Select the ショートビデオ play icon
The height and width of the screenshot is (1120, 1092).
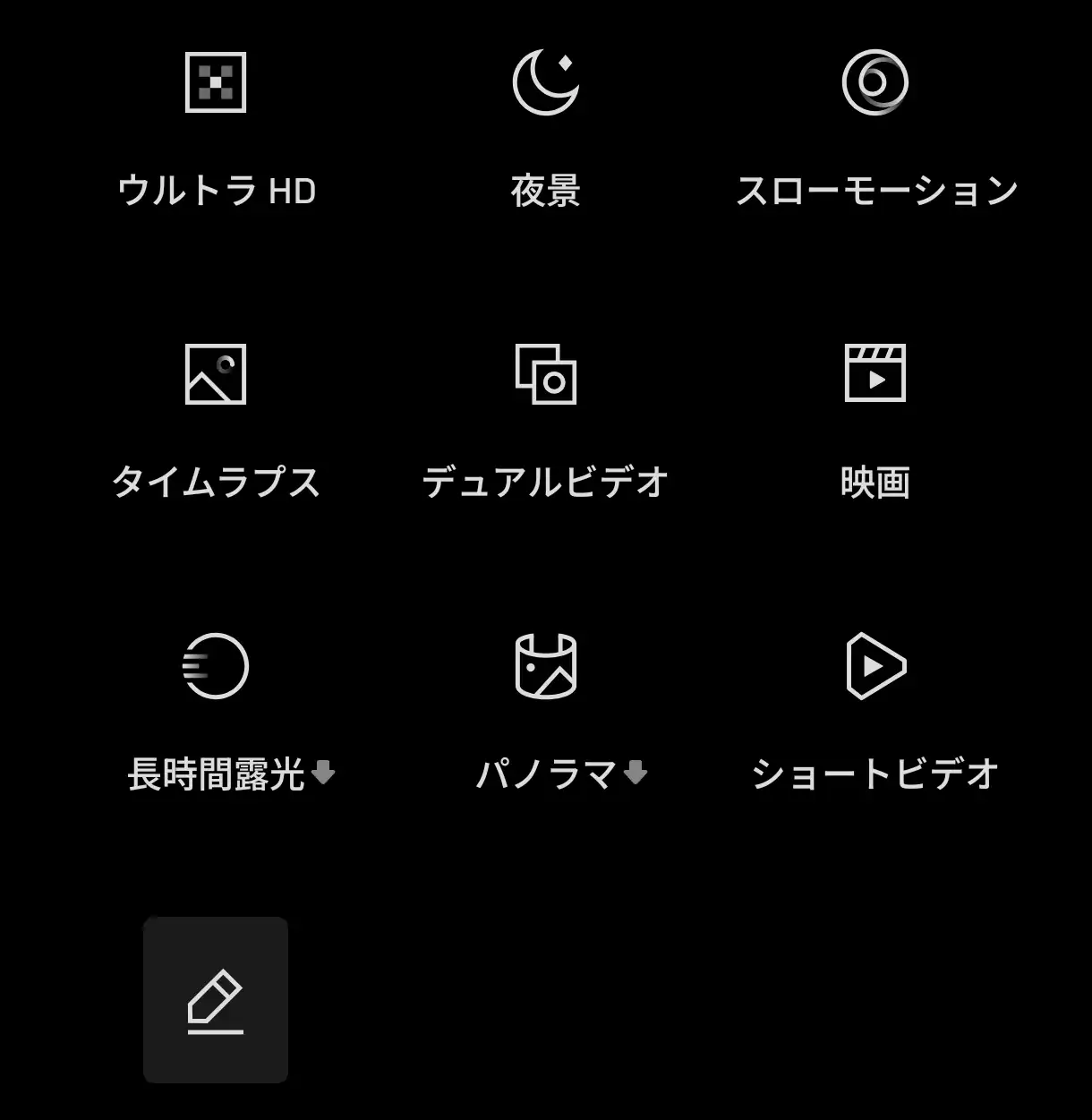click(x=875, y=666)
